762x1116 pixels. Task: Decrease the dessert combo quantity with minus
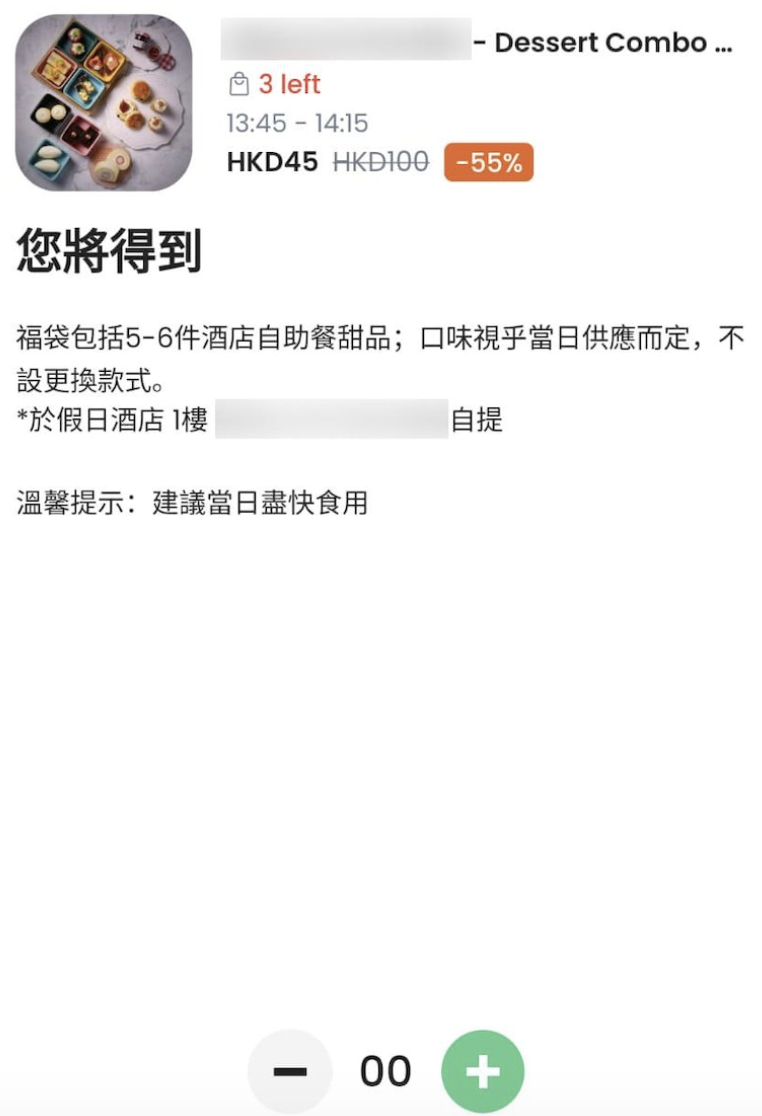(290, 1072)
